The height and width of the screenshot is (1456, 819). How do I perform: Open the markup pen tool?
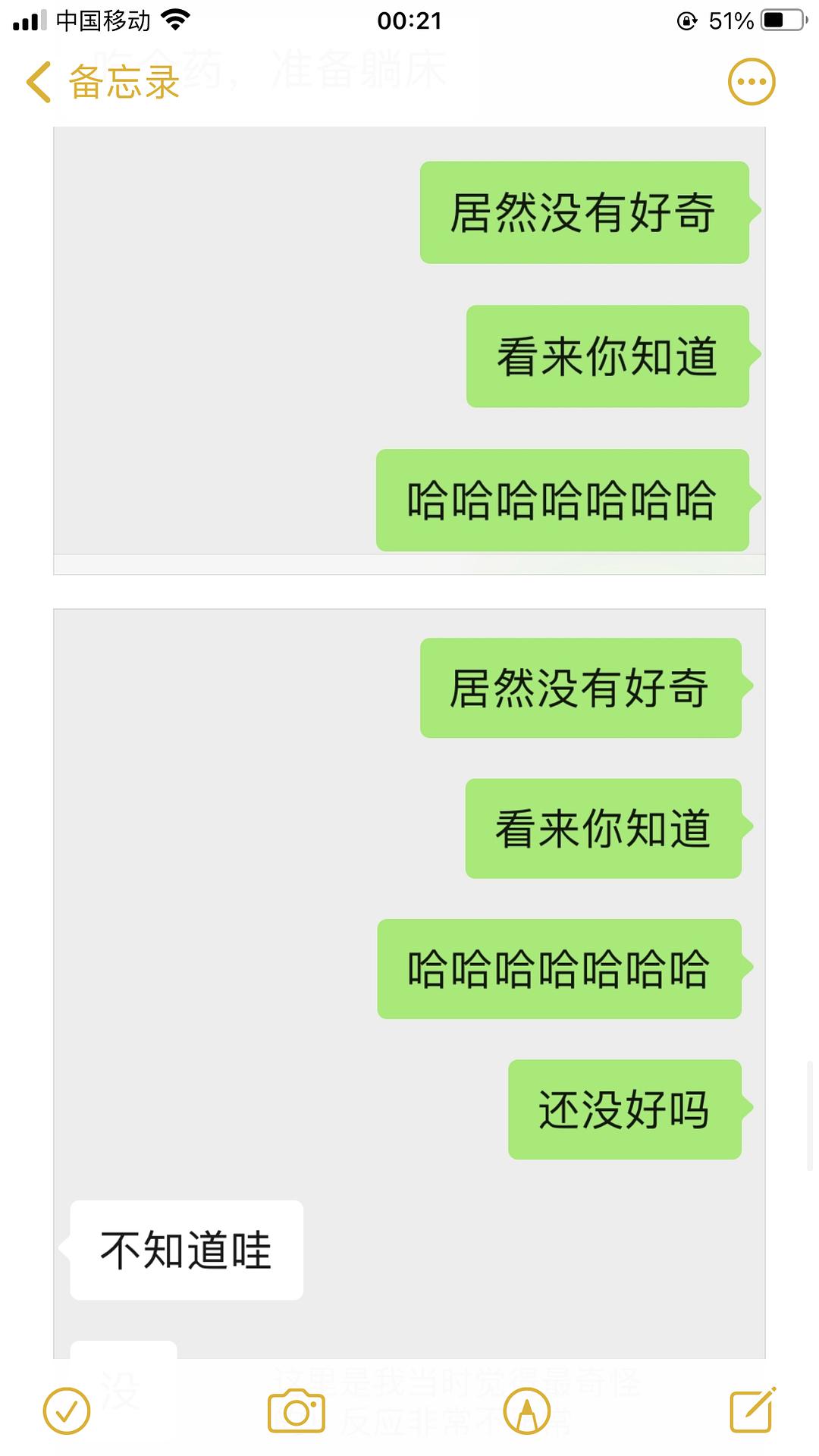[526, 1411]
